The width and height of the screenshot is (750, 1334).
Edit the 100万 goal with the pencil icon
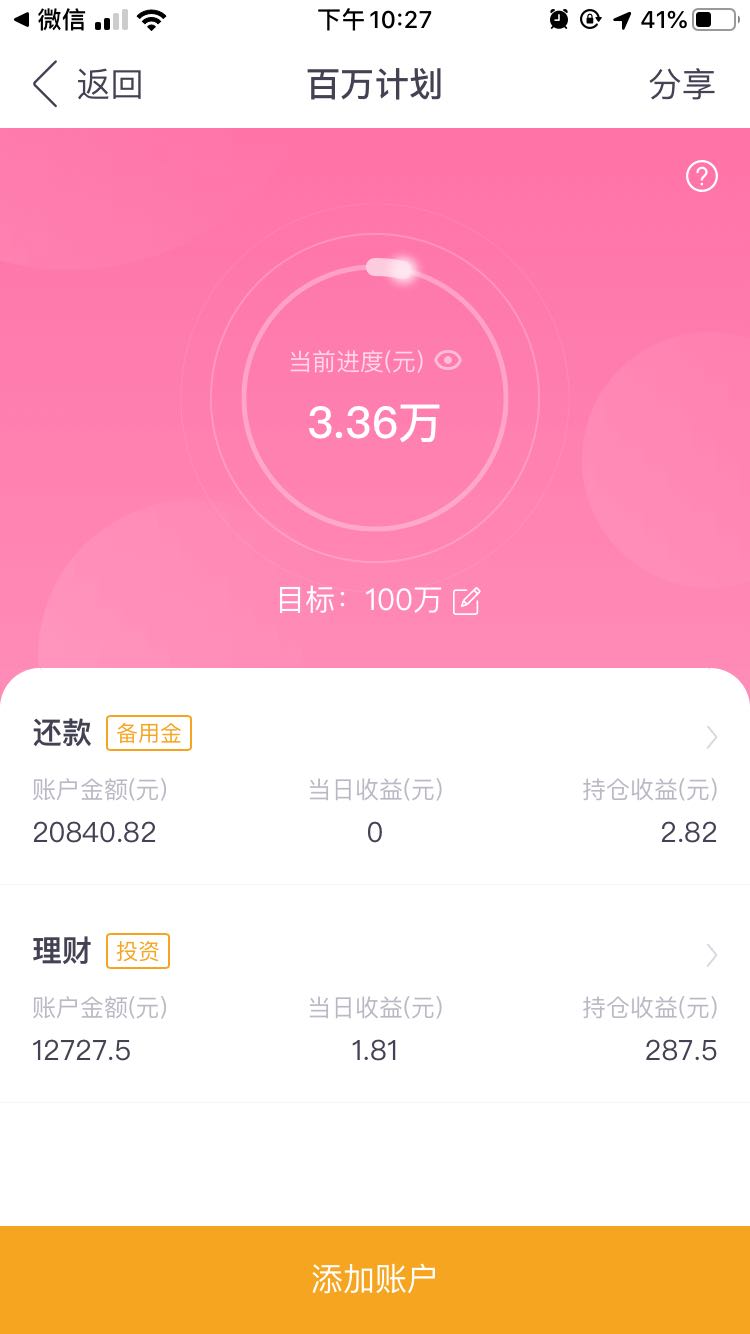tap(466, 601)
